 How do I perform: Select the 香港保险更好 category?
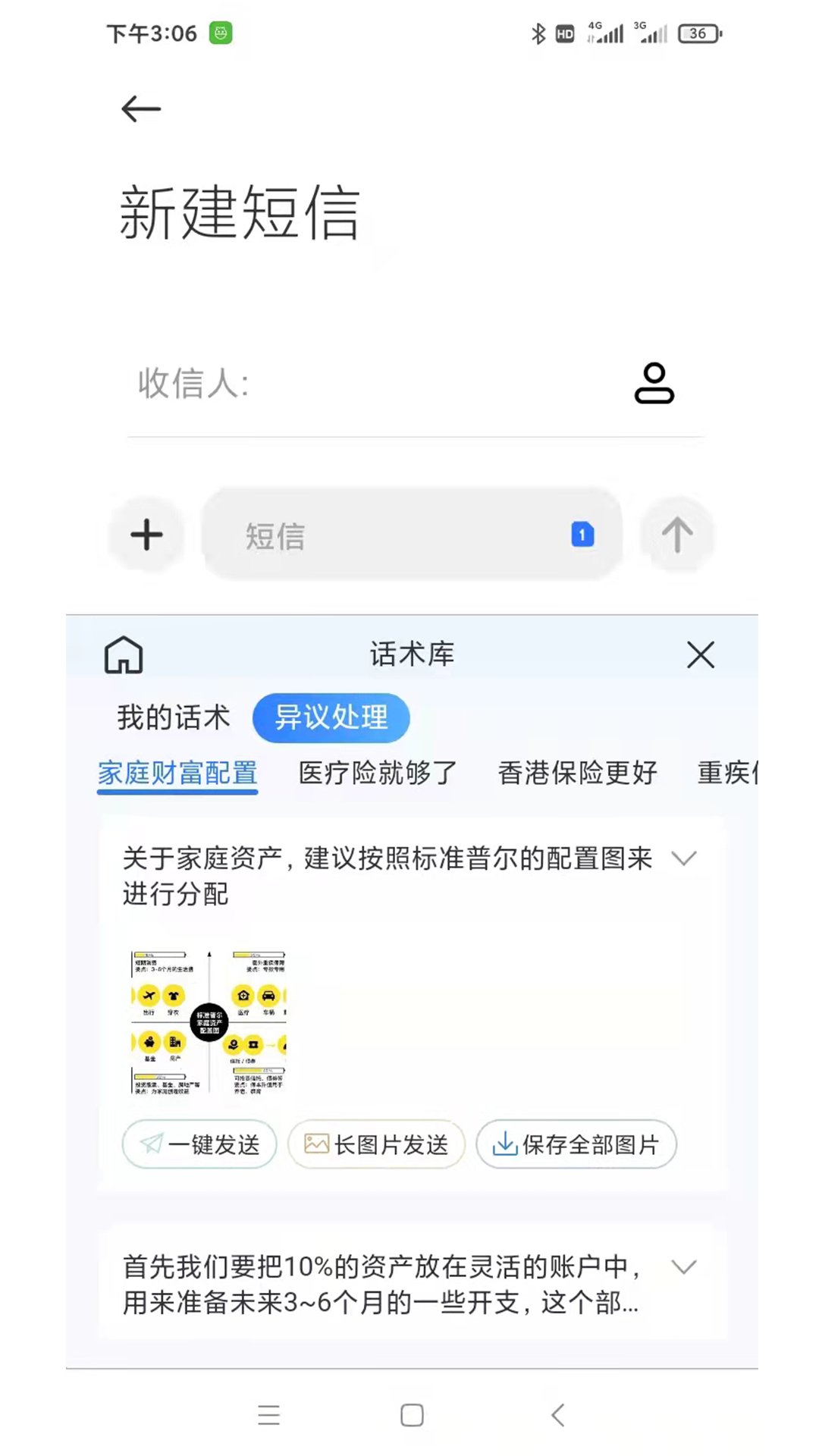click(x=577, y=773)
